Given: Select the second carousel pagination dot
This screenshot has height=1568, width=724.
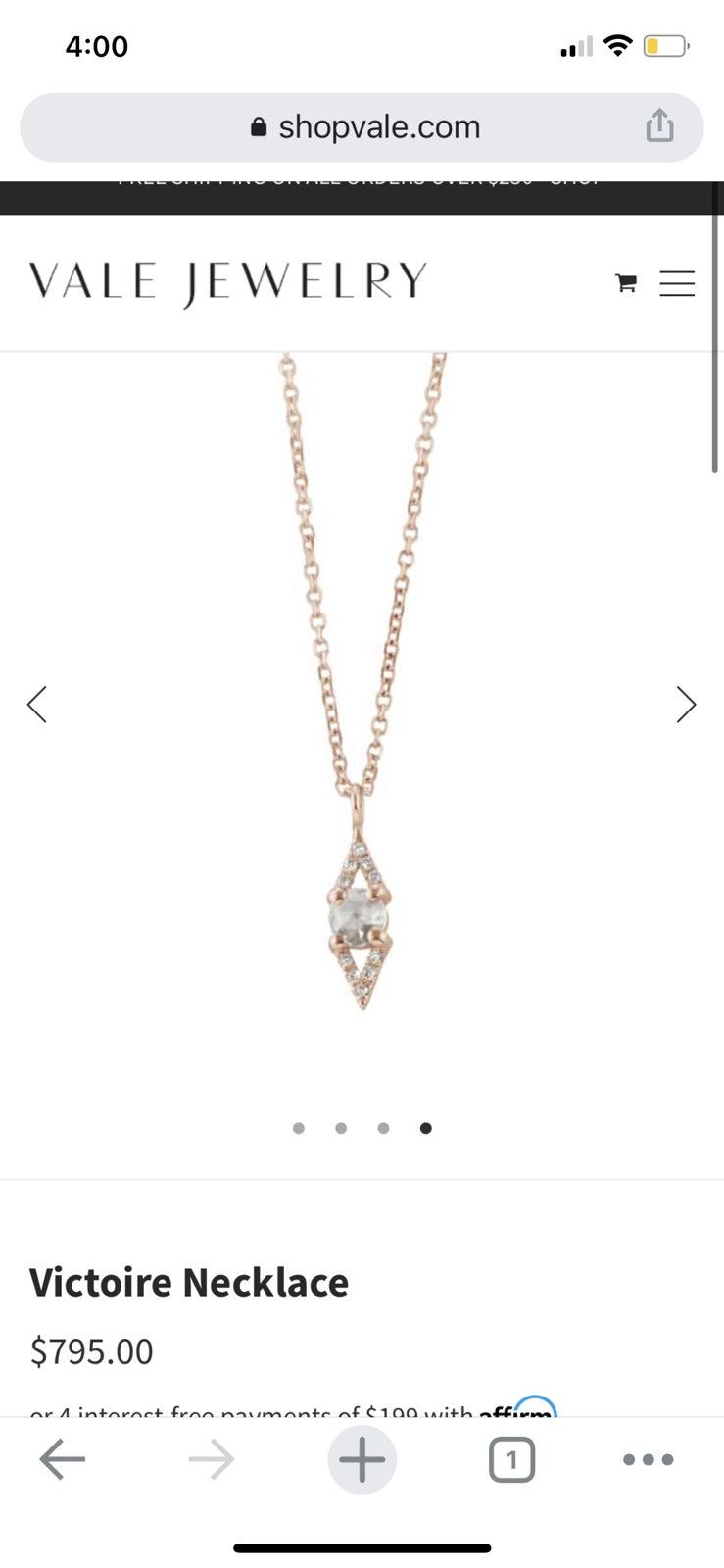Looking at the screenshot, I should pyautogui.click(x=341, y=1128).
